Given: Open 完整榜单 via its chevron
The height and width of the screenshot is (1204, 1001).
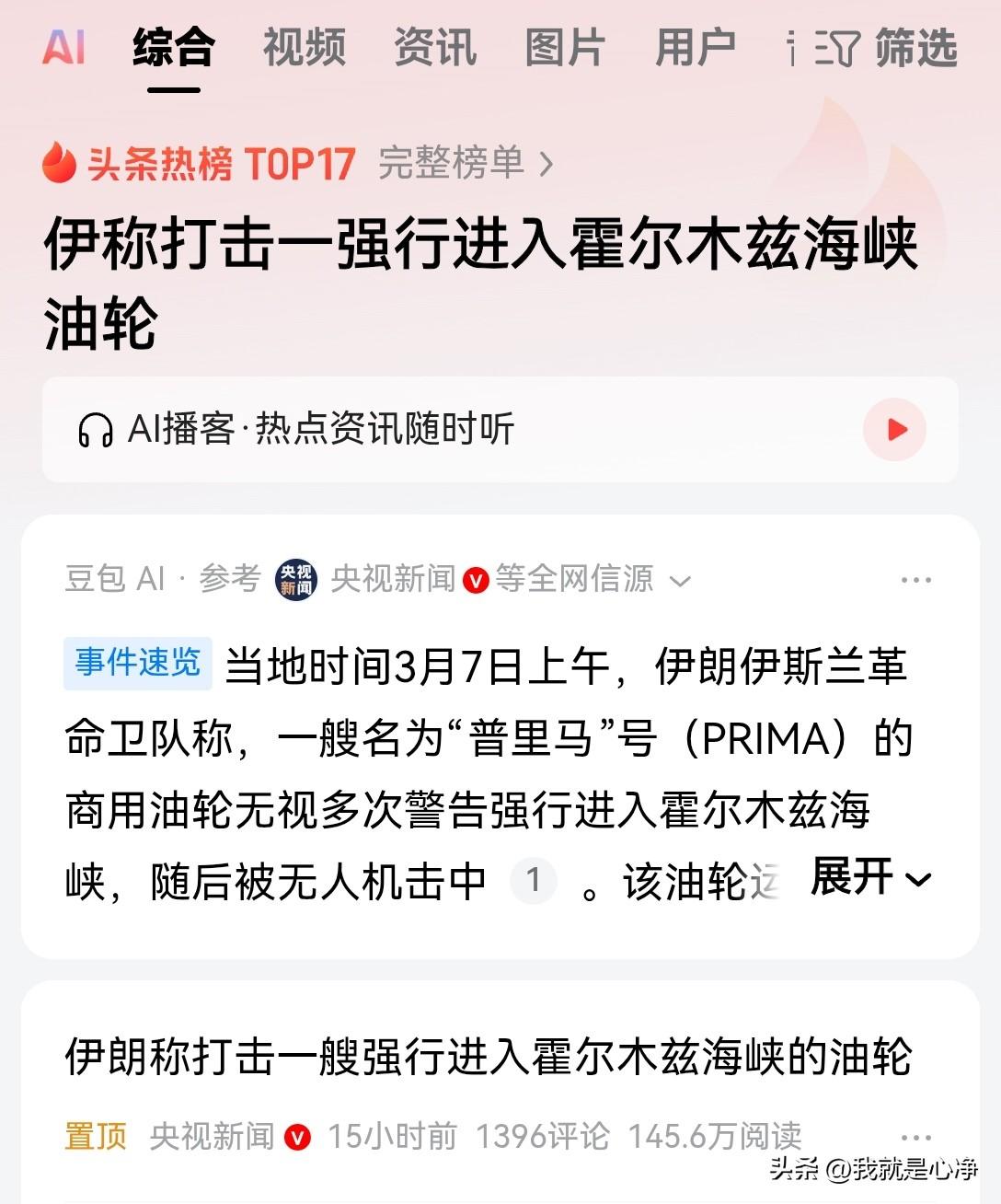Looking at the screenshot, I should point(548,164).
